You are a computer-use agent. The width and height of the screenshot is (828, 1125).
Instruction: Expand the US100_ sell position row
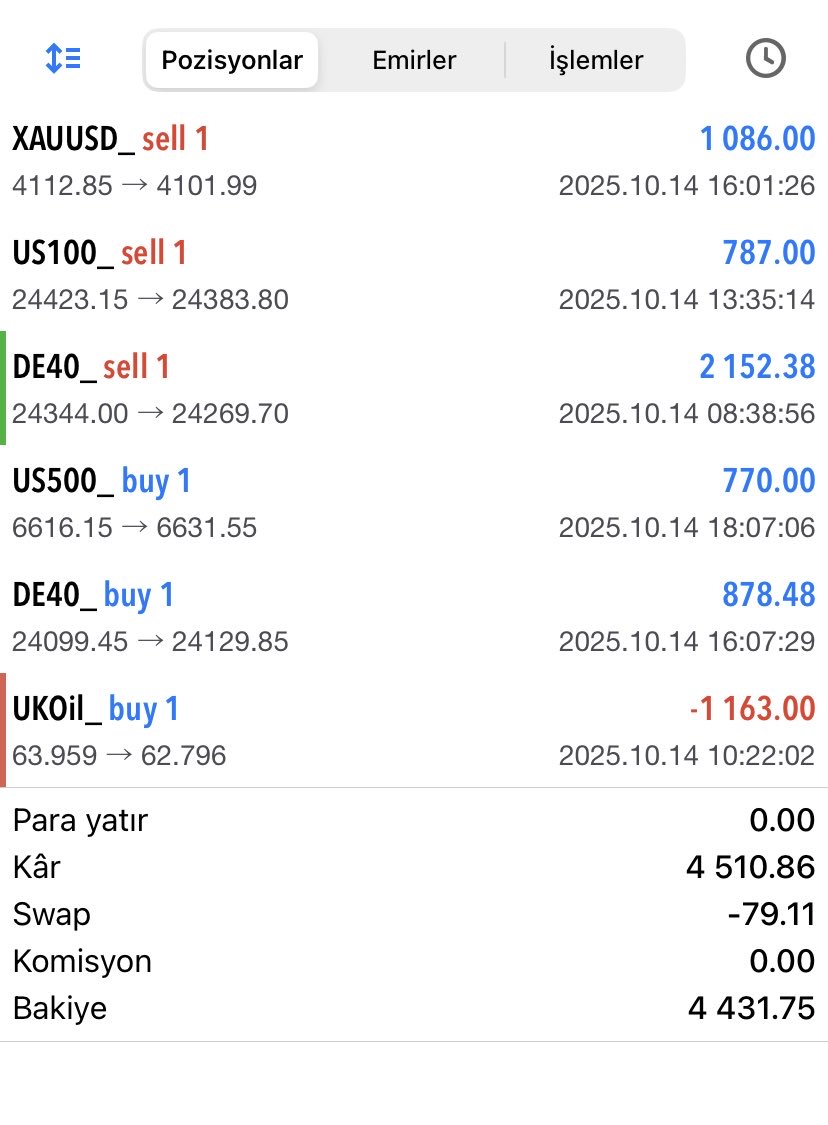click(414, 274)
